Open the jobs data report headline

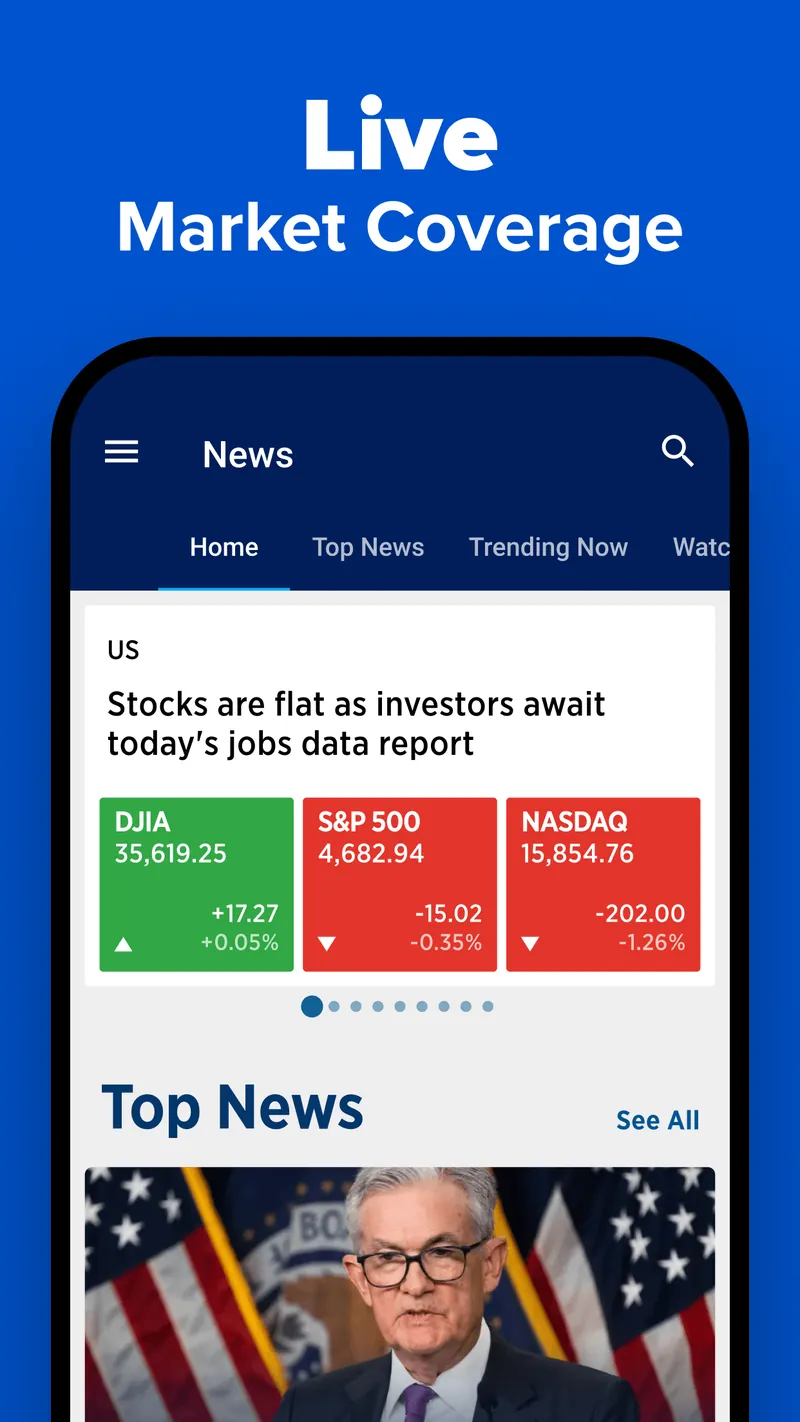tap(356, 723)
